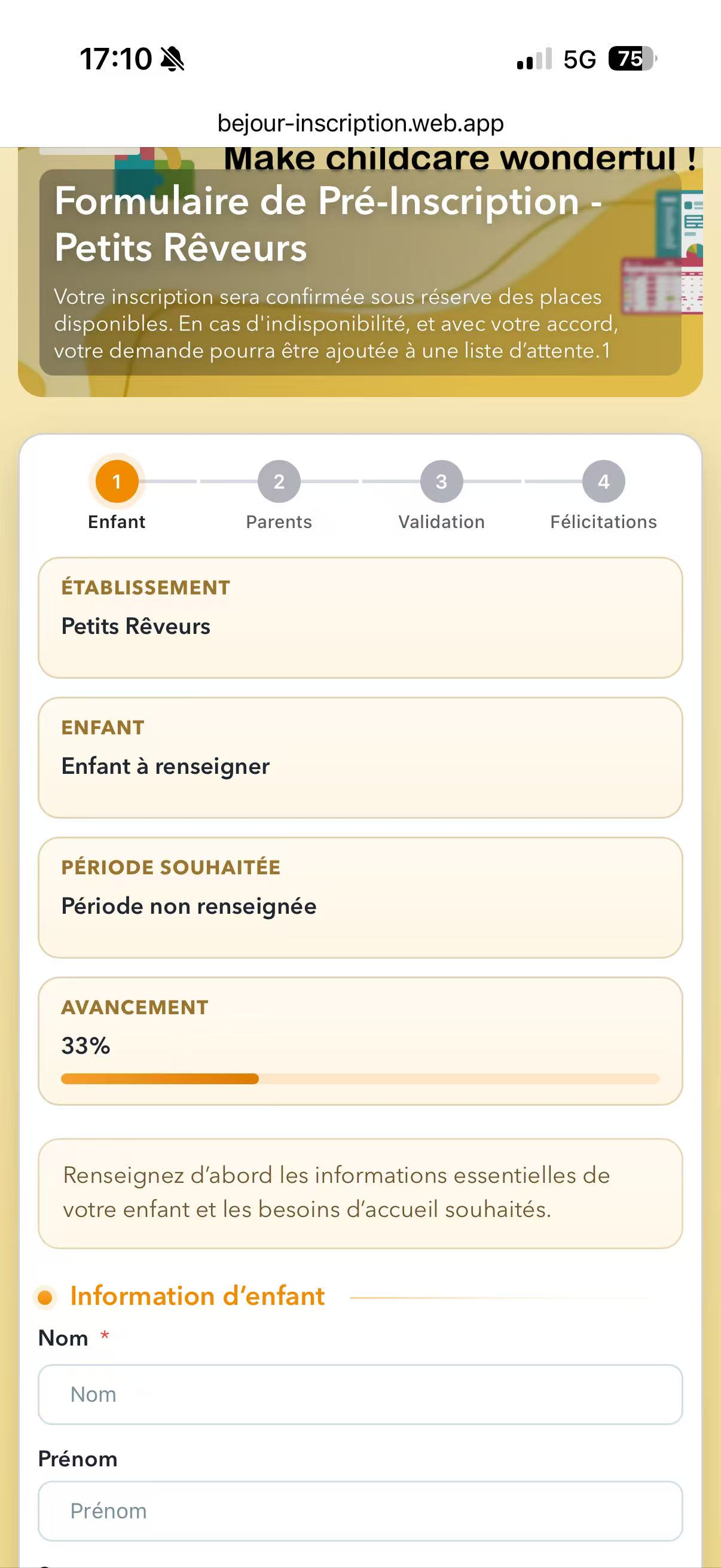Open the Parents step tab
The width and height of the screenshot is (721, 1568).
click(279, 521)
